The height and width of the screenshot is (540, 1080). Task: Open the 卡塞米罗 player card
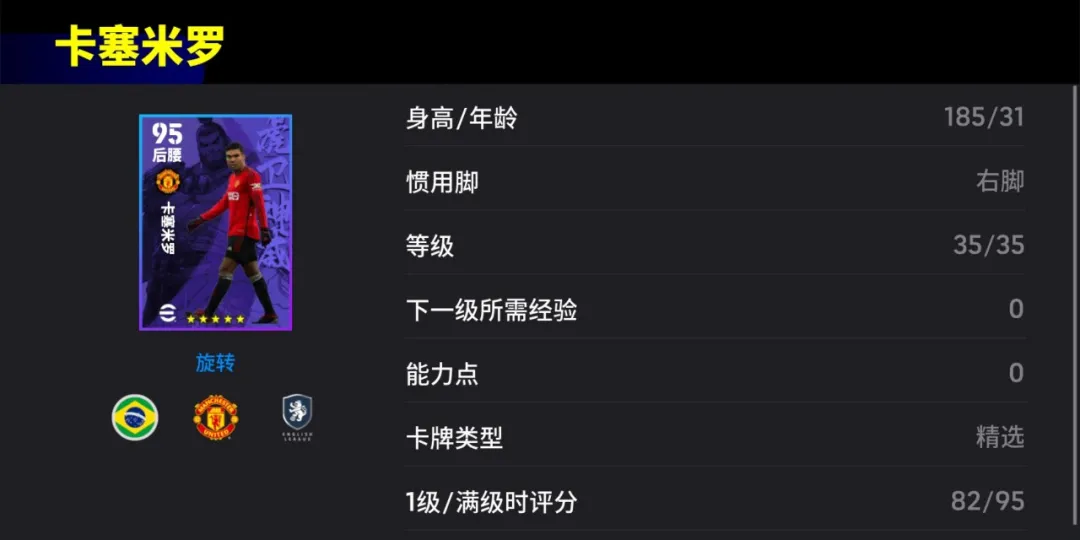(215, 222)
